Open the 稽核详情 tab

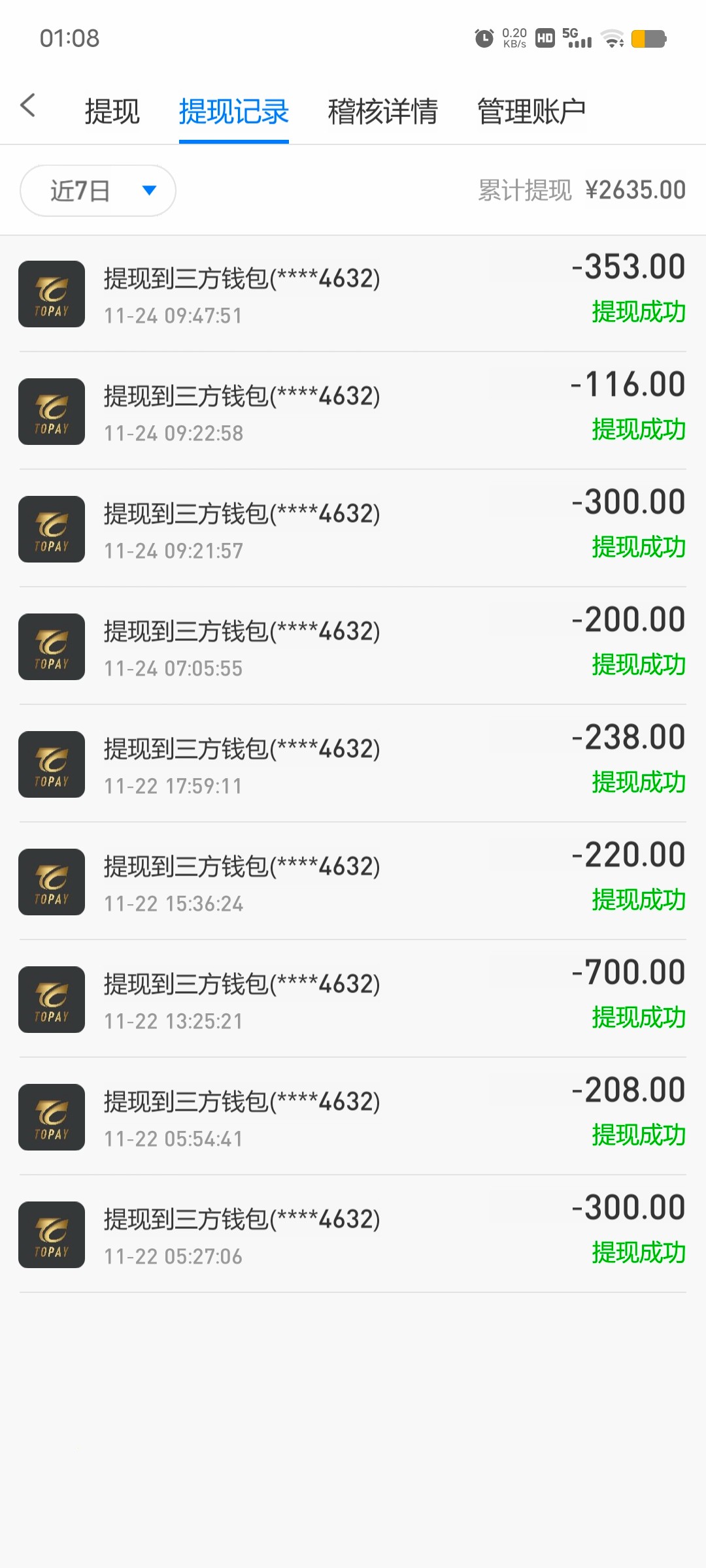[x=382, y=111]
